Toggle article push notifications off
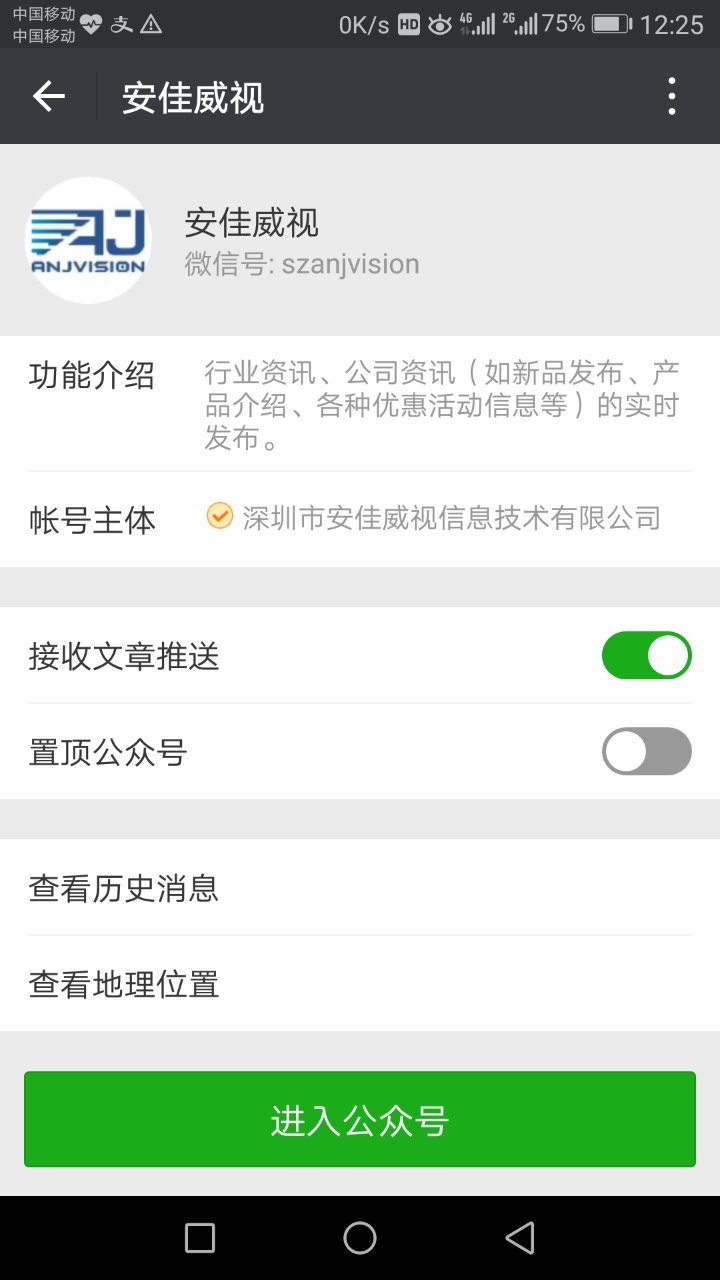Viewport: 720px width, 1280px height. [x=646, y=655]
